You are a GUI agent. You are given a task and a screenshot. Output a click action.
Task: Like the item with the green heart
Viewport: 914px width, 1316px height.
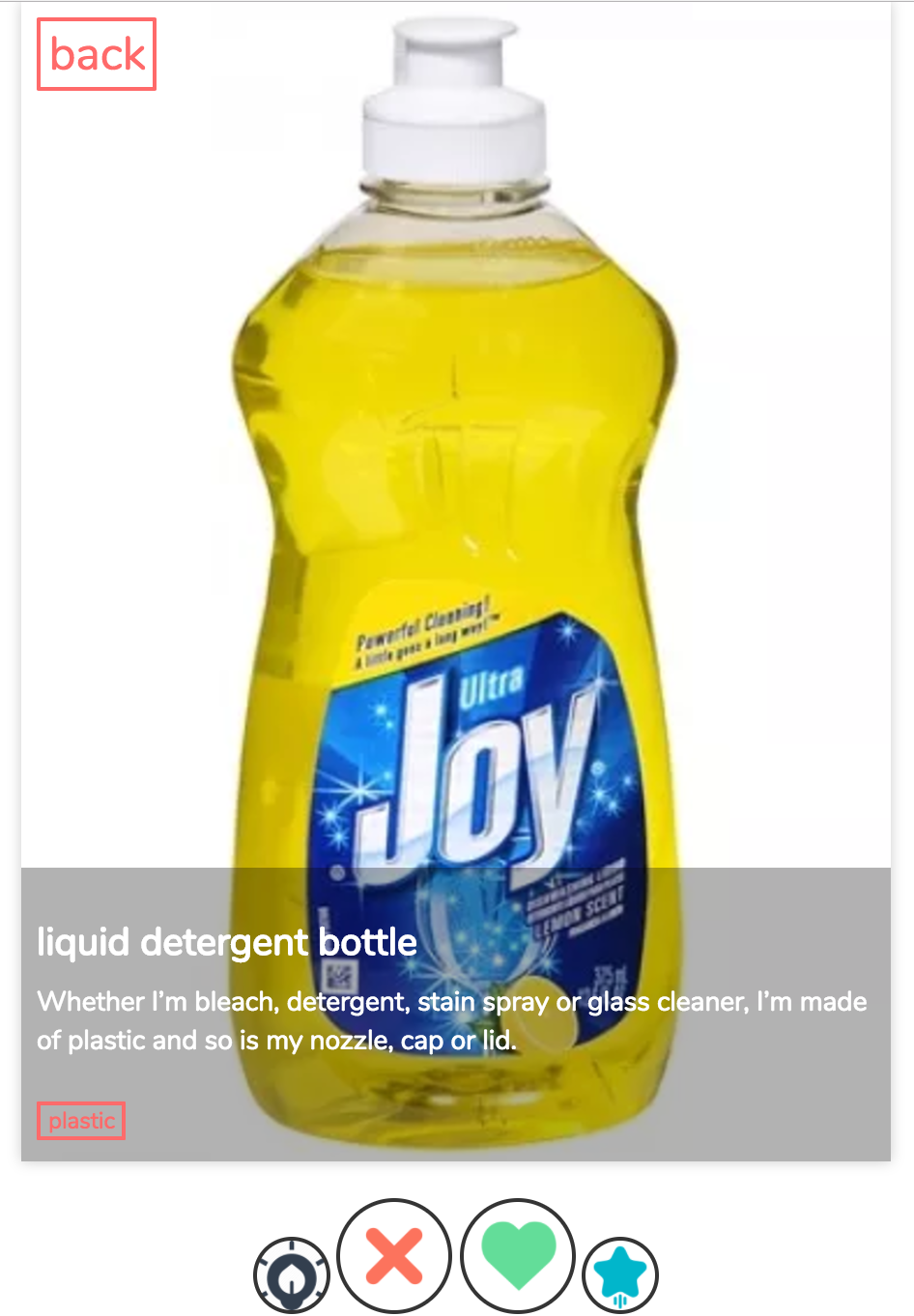coord(518,1256)
